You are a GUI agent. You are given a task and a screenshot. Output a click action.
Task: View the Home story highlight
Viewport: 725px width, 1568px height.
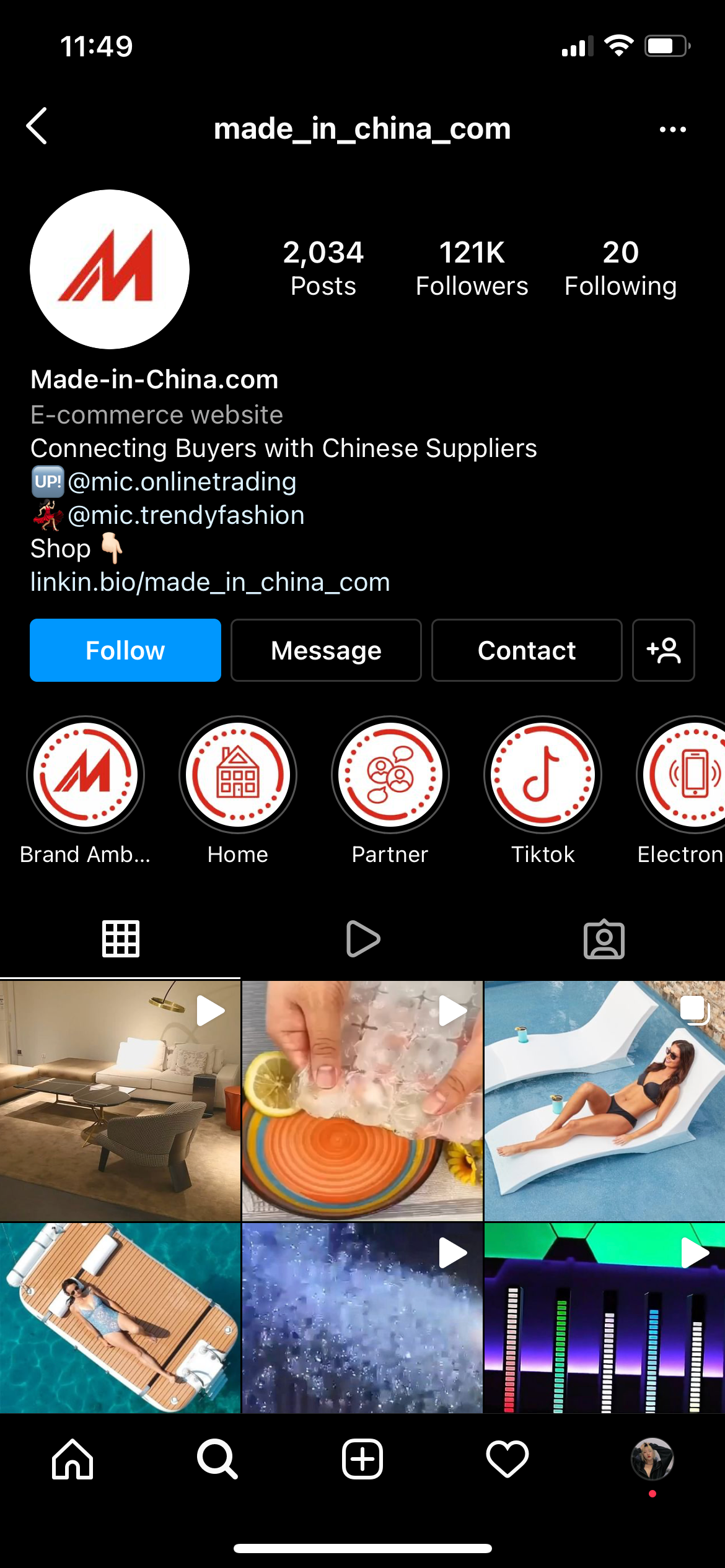tap(238, 775)
